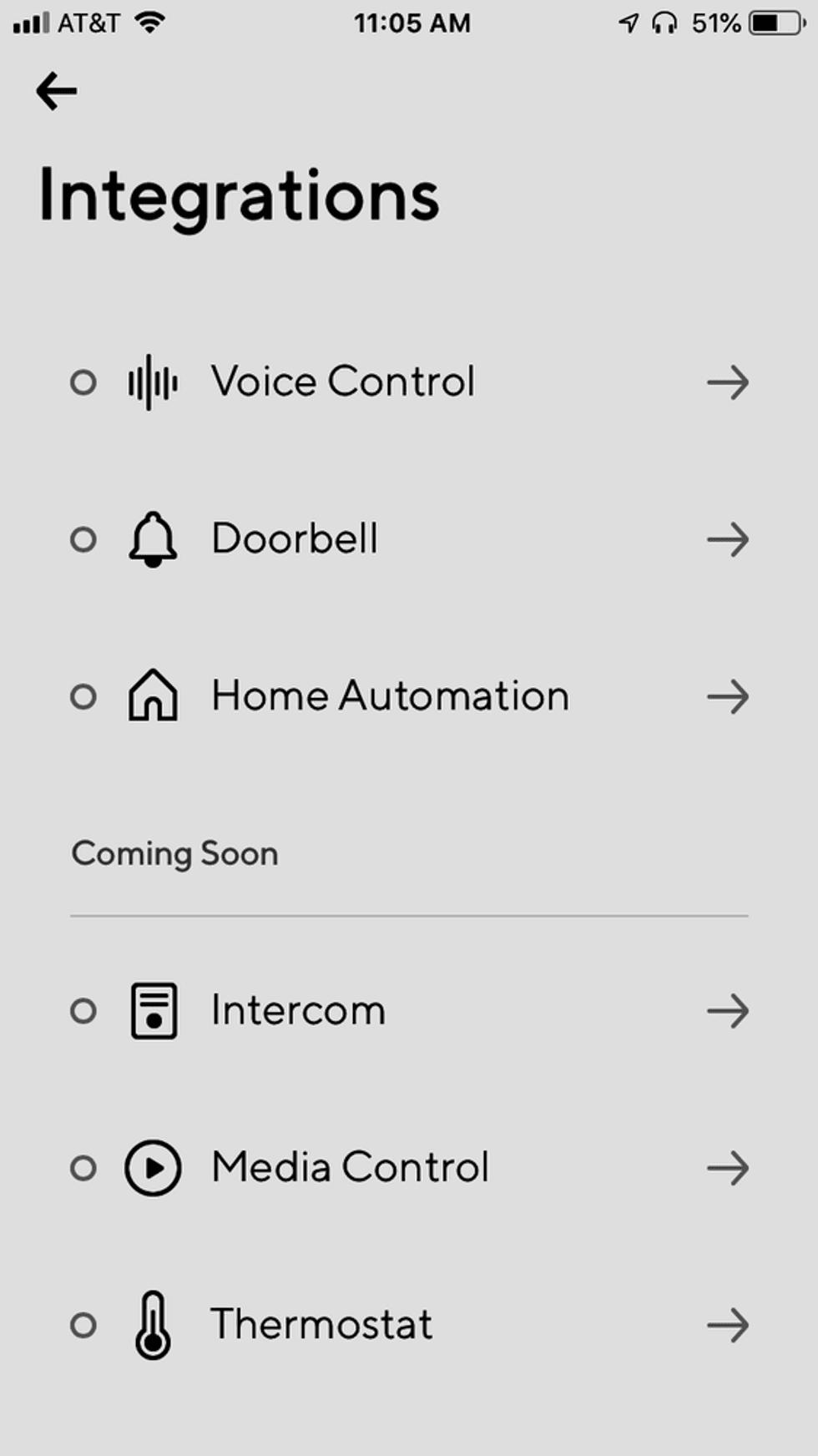Screen dimensions: 818x1456
Task: Click the Wi-Fi icon in status bar
Action: click(144, 23)
